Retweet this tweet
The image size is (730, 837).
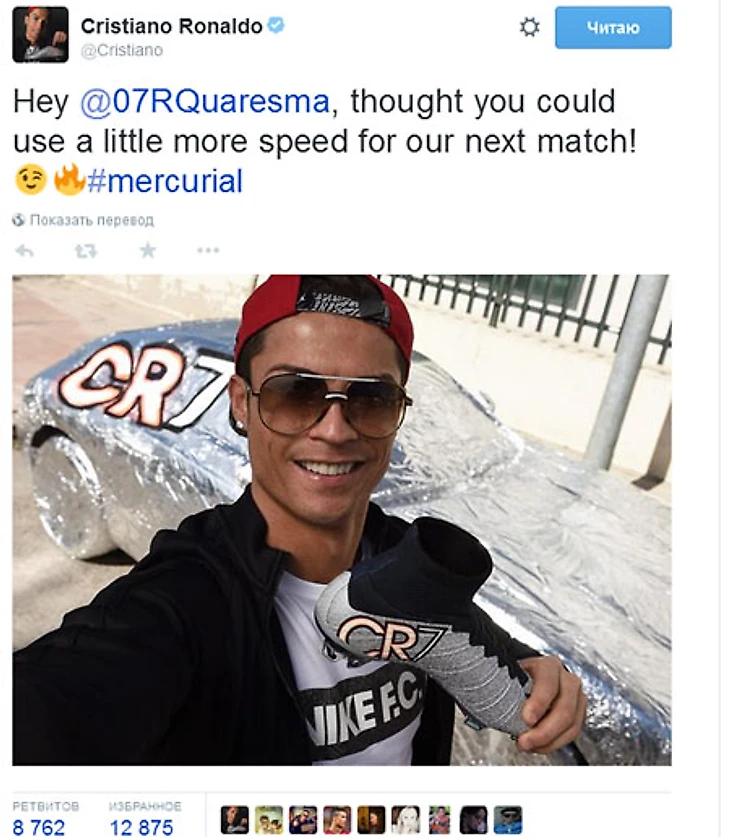[x=86, y=250]
